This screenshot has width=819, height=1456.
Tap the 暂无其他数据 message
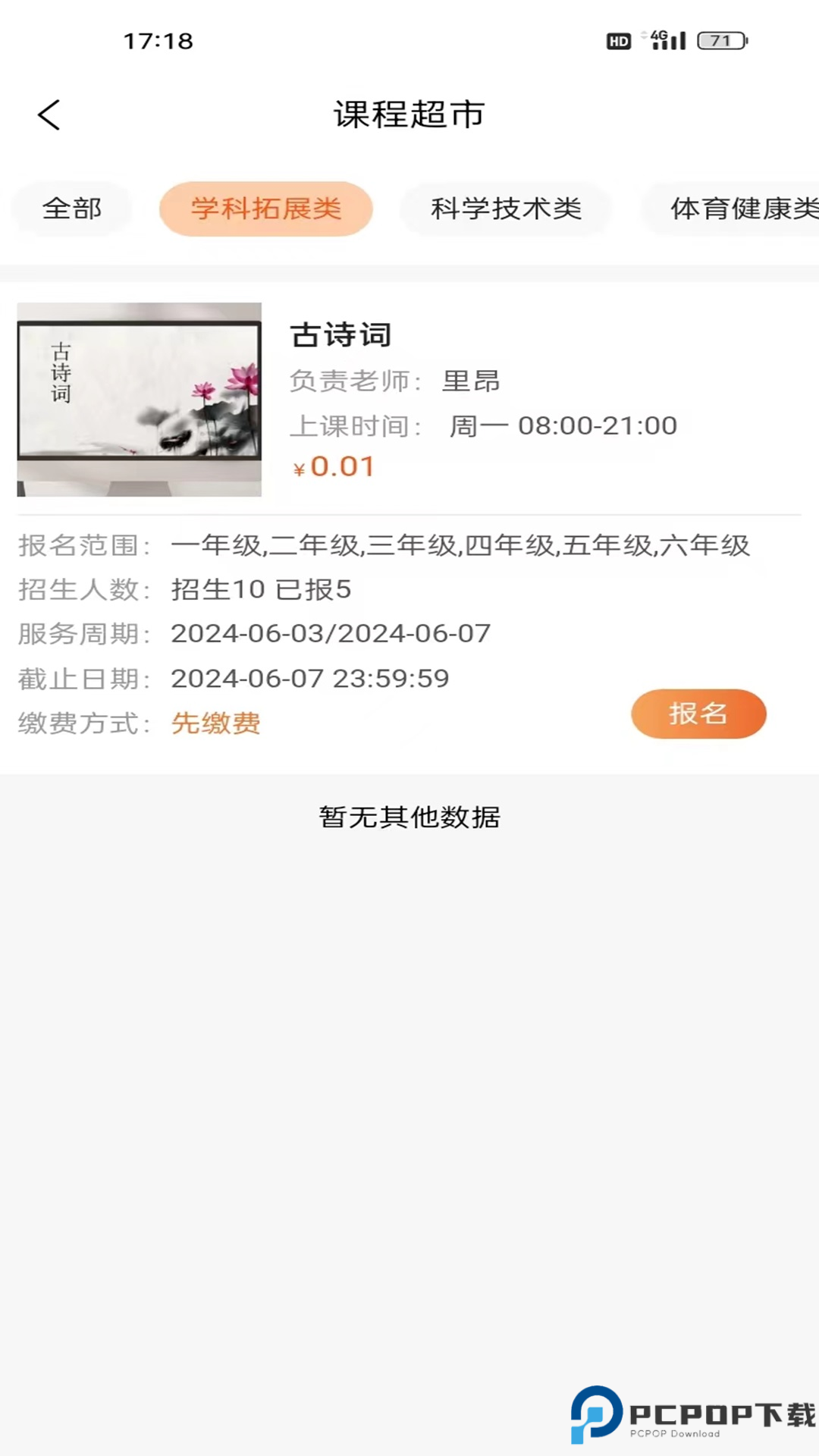click(x=409, y=817)
